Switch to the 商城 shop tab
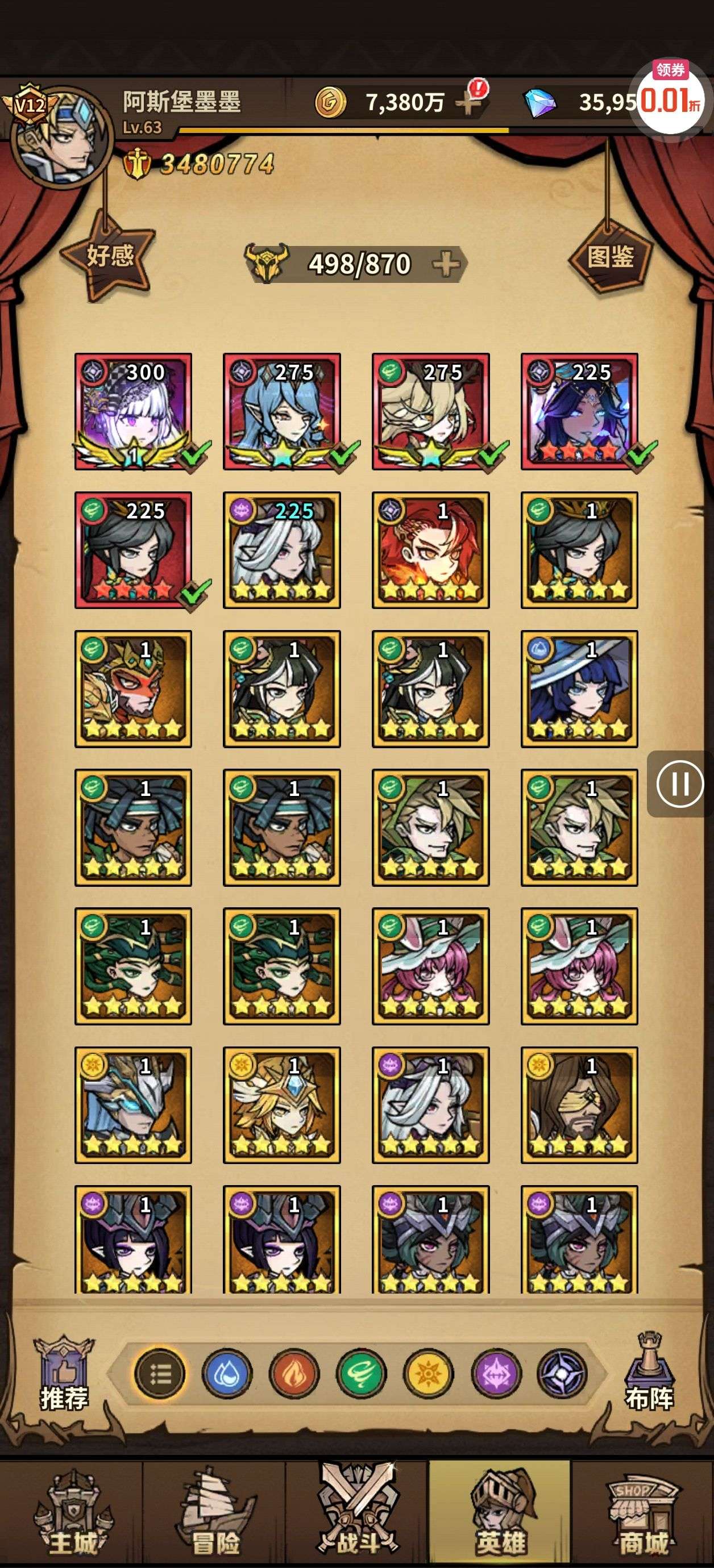 coord(643,1516)
